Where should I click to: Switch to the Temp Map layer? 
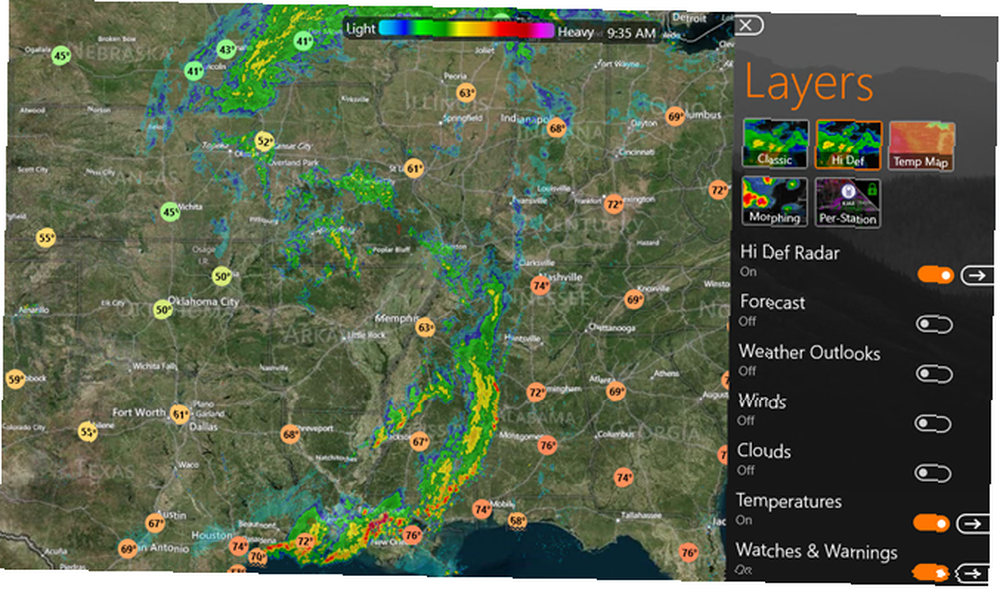tap(922, 146)
